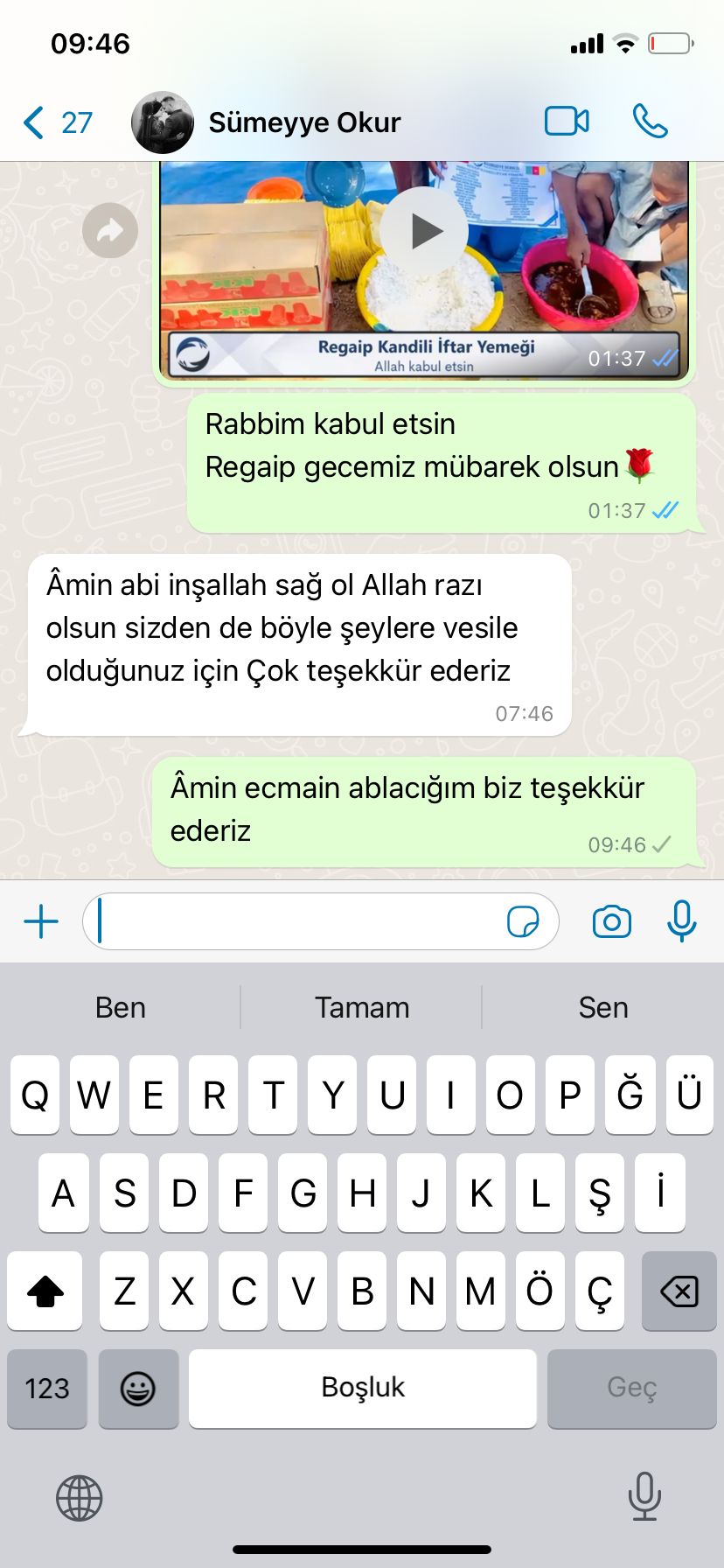Insert the suggestion "Ben"

tap(121, 1007)
